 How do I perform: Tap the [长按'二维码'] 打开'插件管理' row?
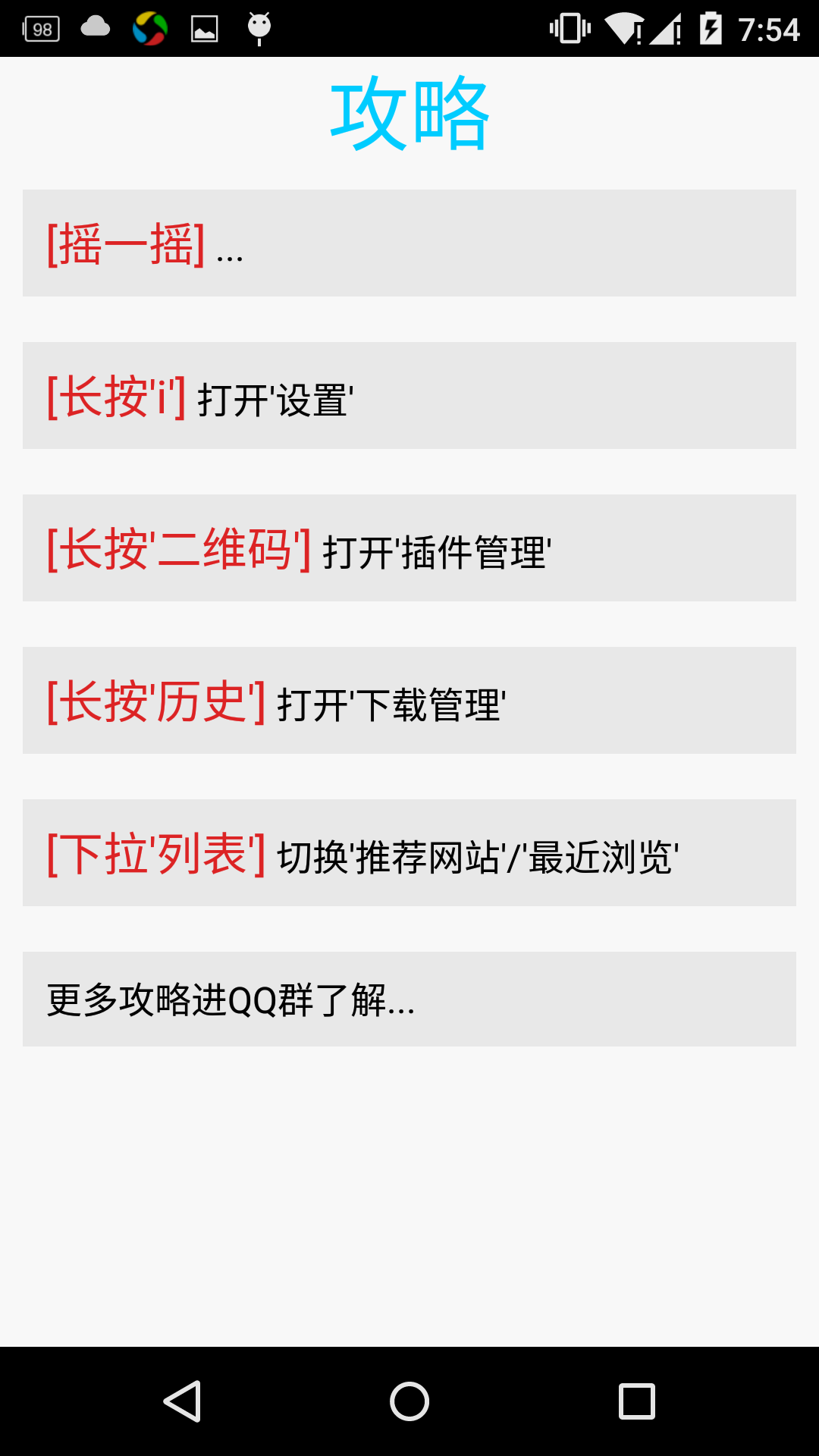[409, 548]
